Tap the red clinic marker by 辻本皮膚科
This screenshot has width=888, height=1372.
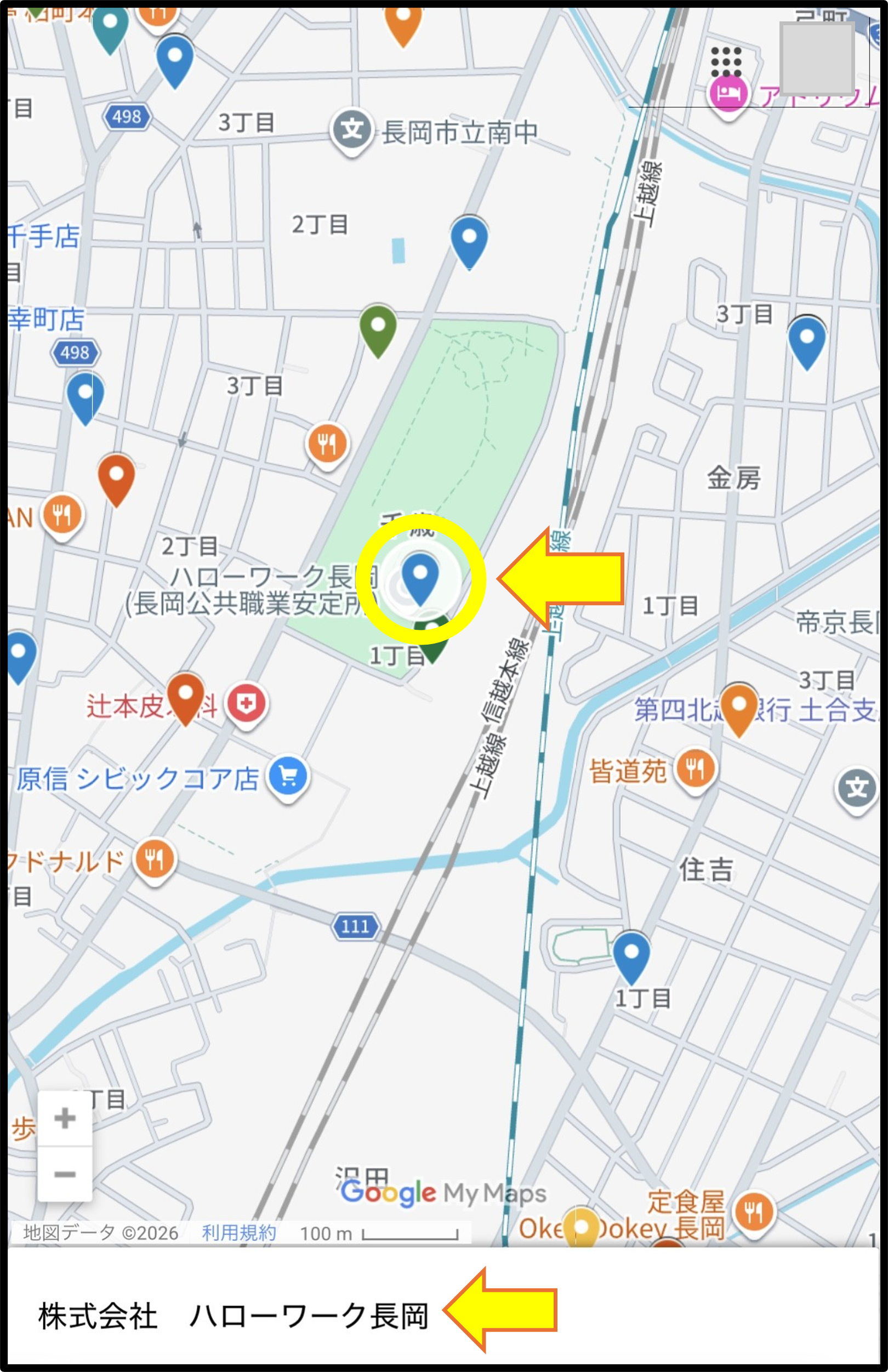246,704
